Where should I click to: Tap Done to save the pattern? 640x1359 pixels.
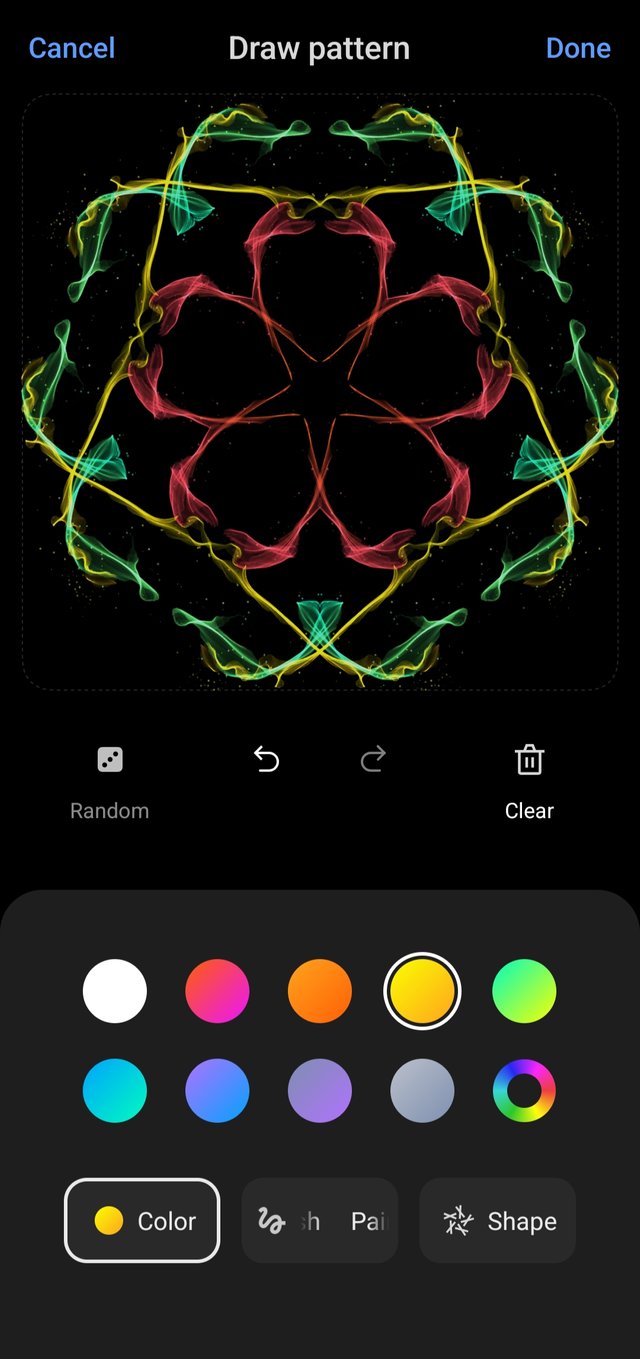(578, 48)
